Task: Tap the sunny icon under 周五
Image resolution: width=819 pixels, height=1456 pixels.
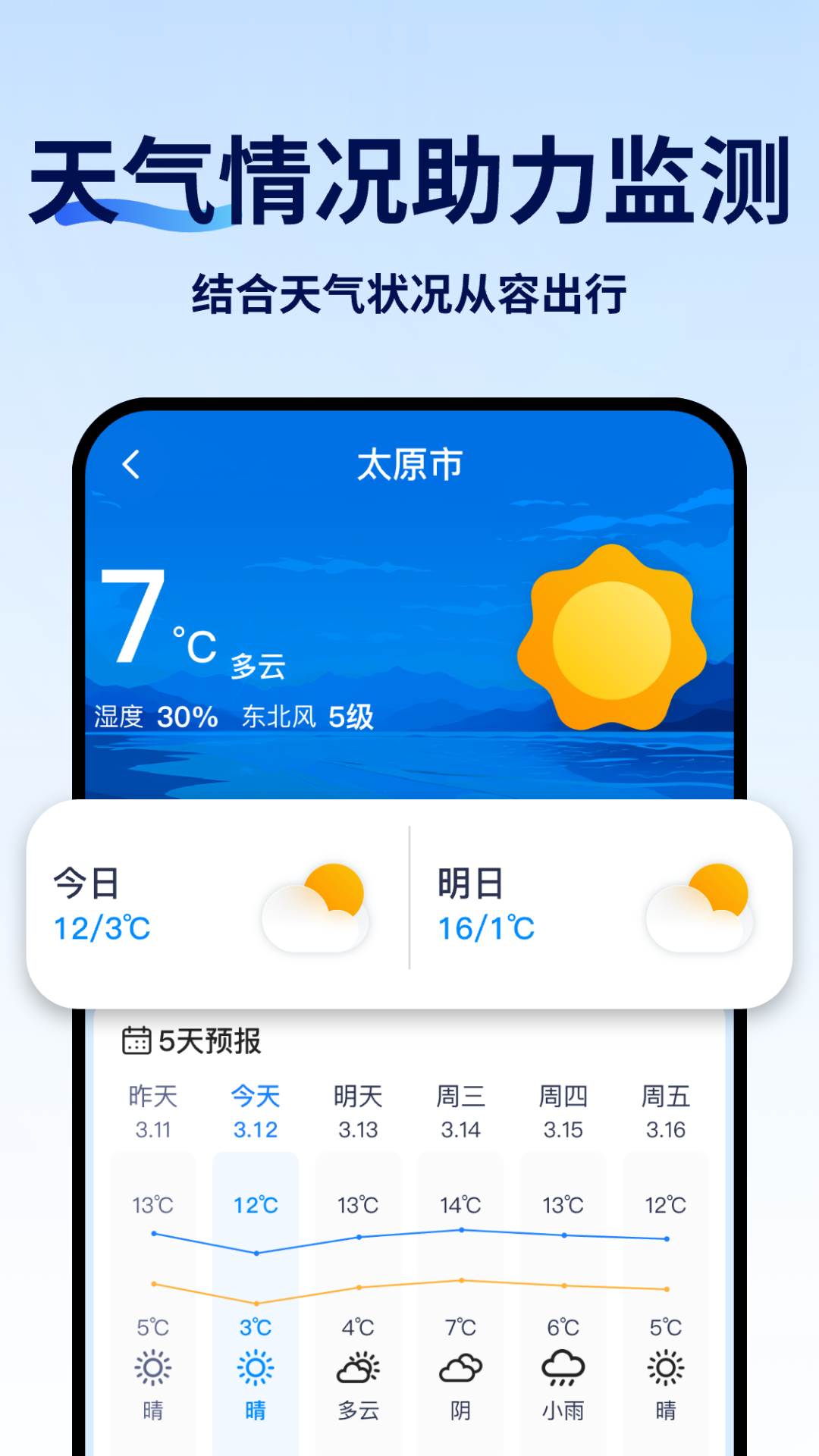Action: point(665,1370)
